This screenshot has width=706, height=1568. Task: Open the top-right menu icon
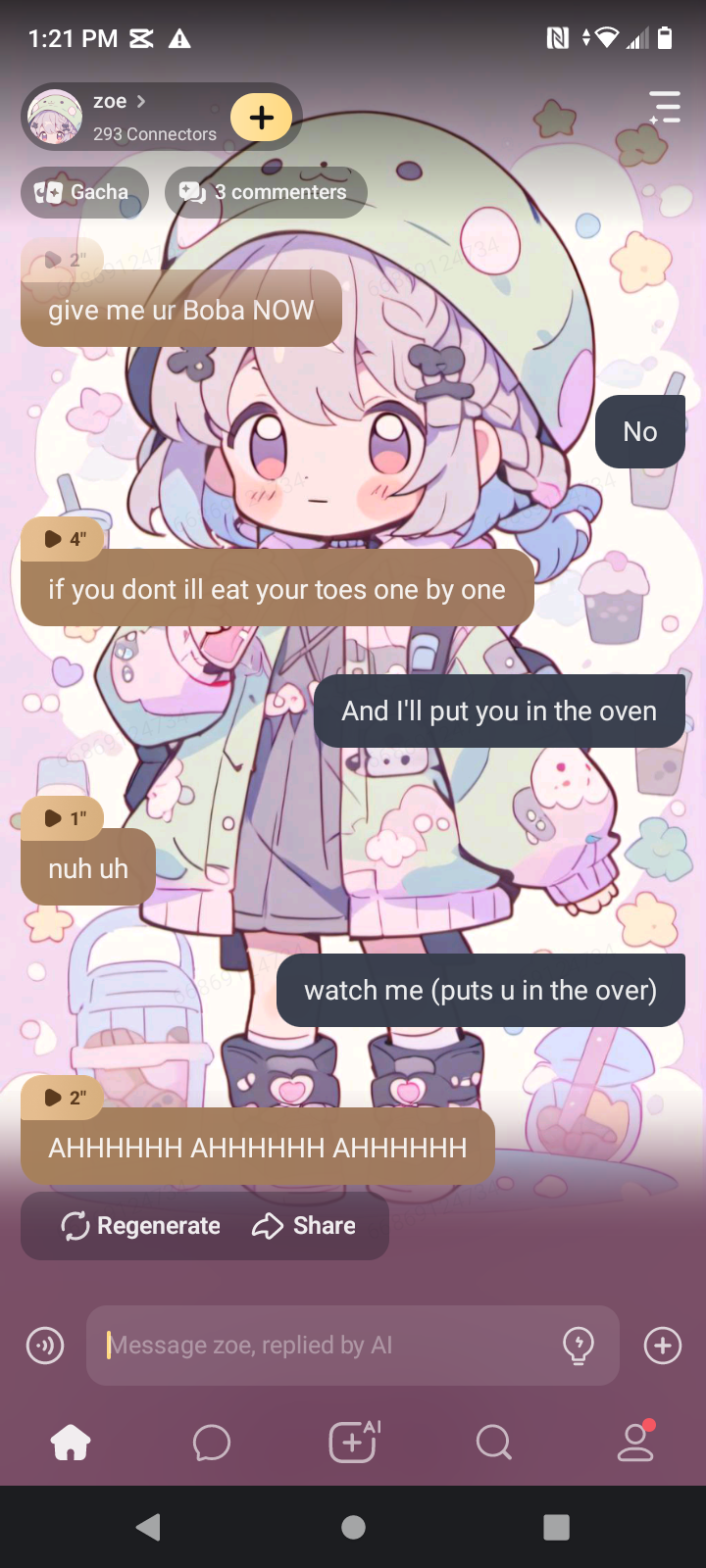coord(665,107)
